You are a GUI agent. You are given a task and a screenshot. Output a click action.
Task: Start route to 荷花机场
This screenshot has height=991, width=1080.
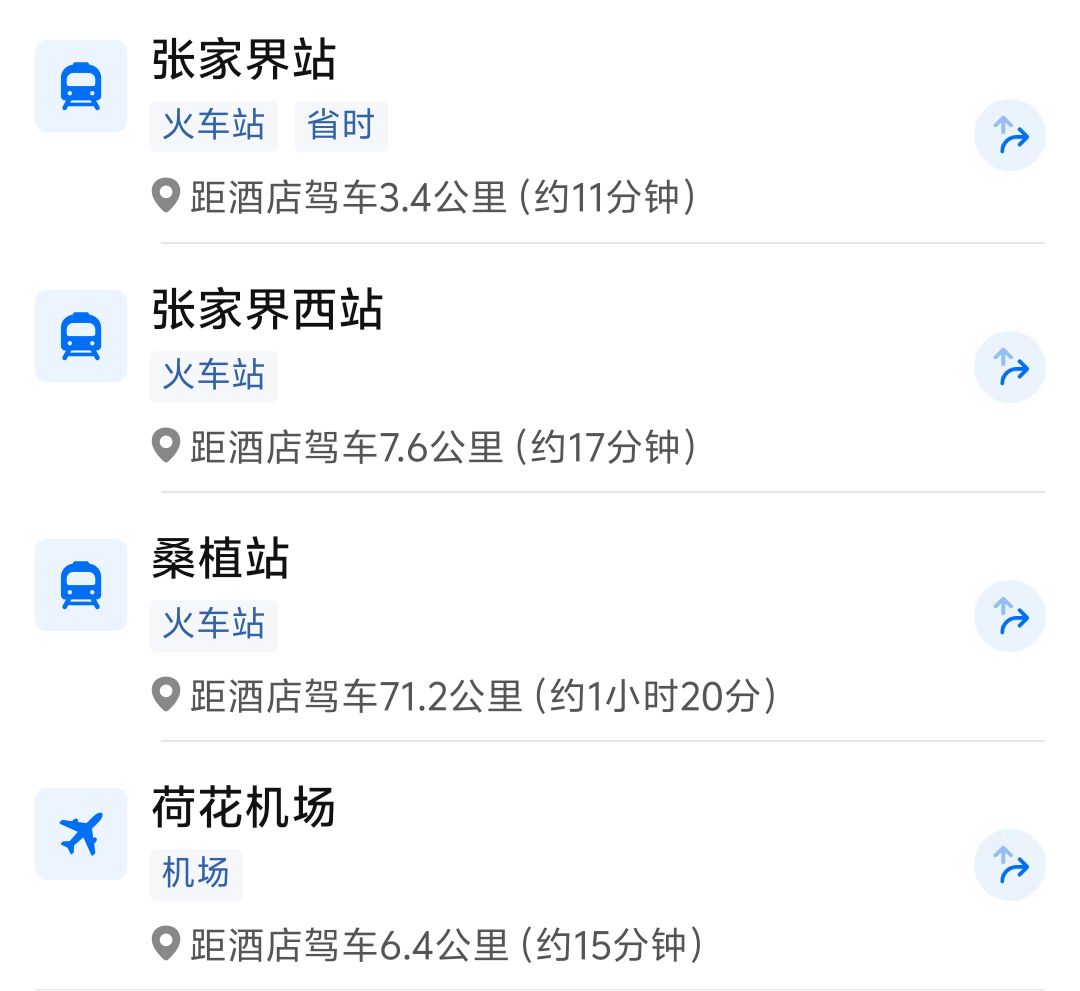pyautogui.click(x=1009, y=865)
